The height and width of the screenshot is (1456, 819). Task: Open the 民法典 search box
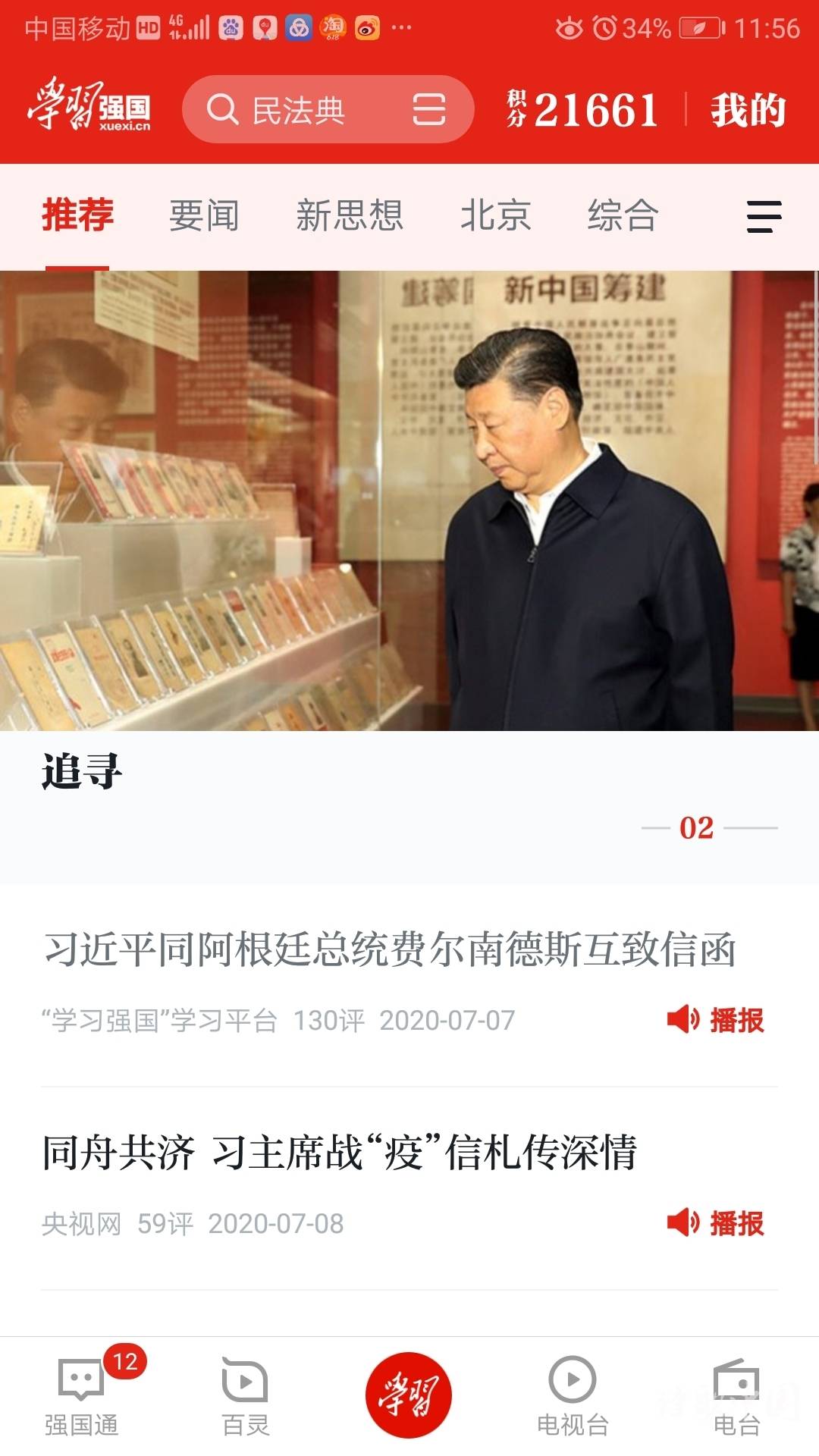click(x=300, y=110)
